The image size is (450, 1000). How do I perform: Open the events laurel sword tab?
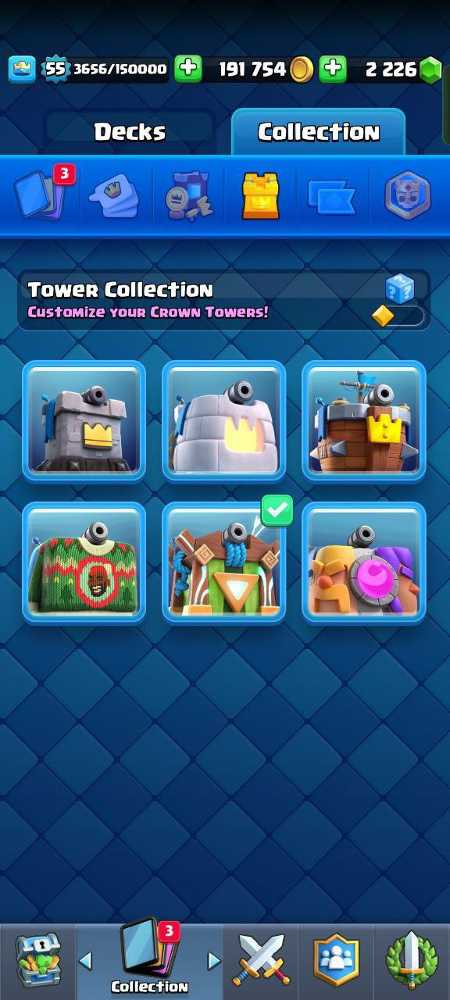412,960
